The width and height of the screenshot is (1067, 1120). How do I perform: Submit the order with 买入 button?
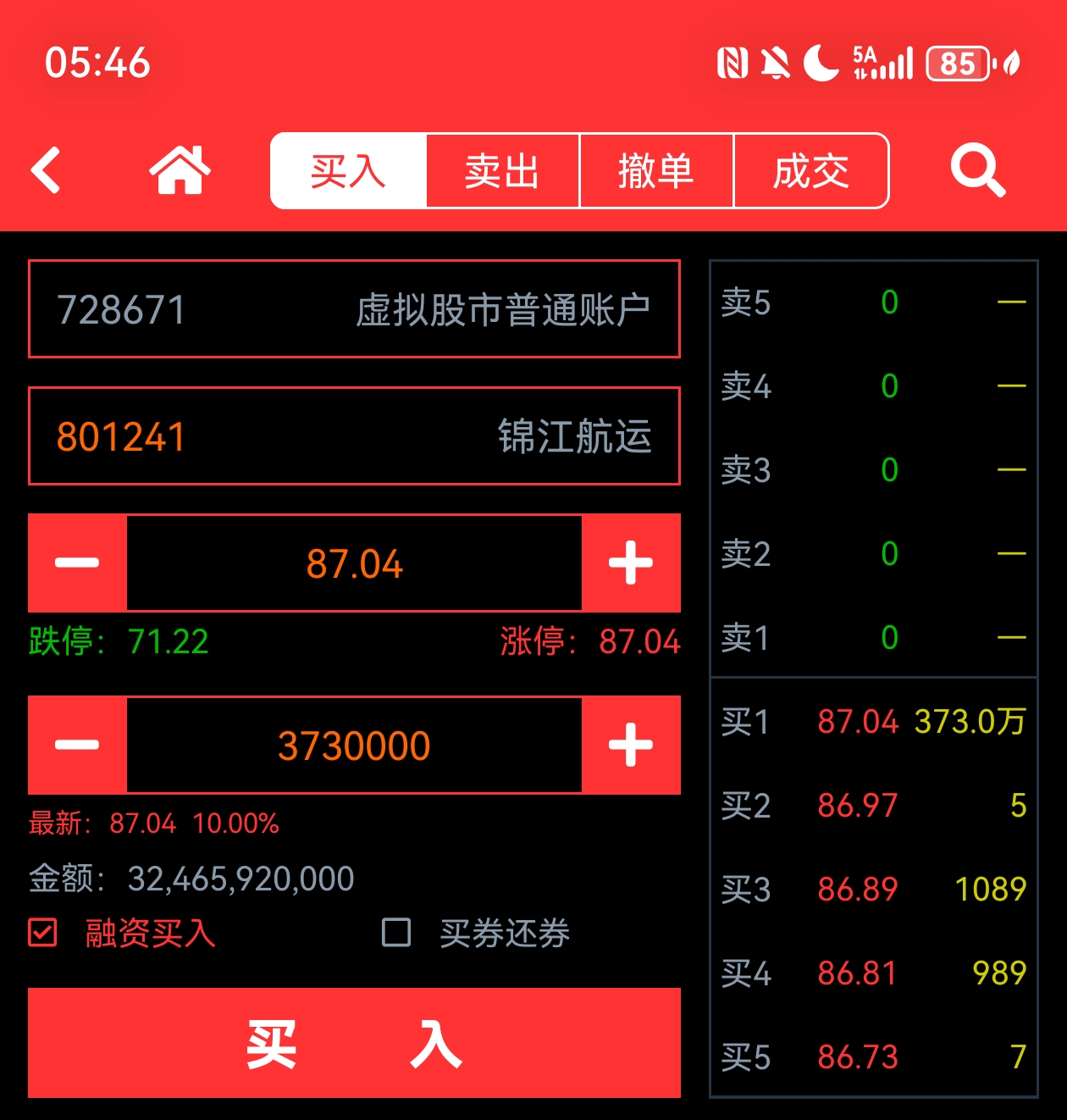[354, 1043]
